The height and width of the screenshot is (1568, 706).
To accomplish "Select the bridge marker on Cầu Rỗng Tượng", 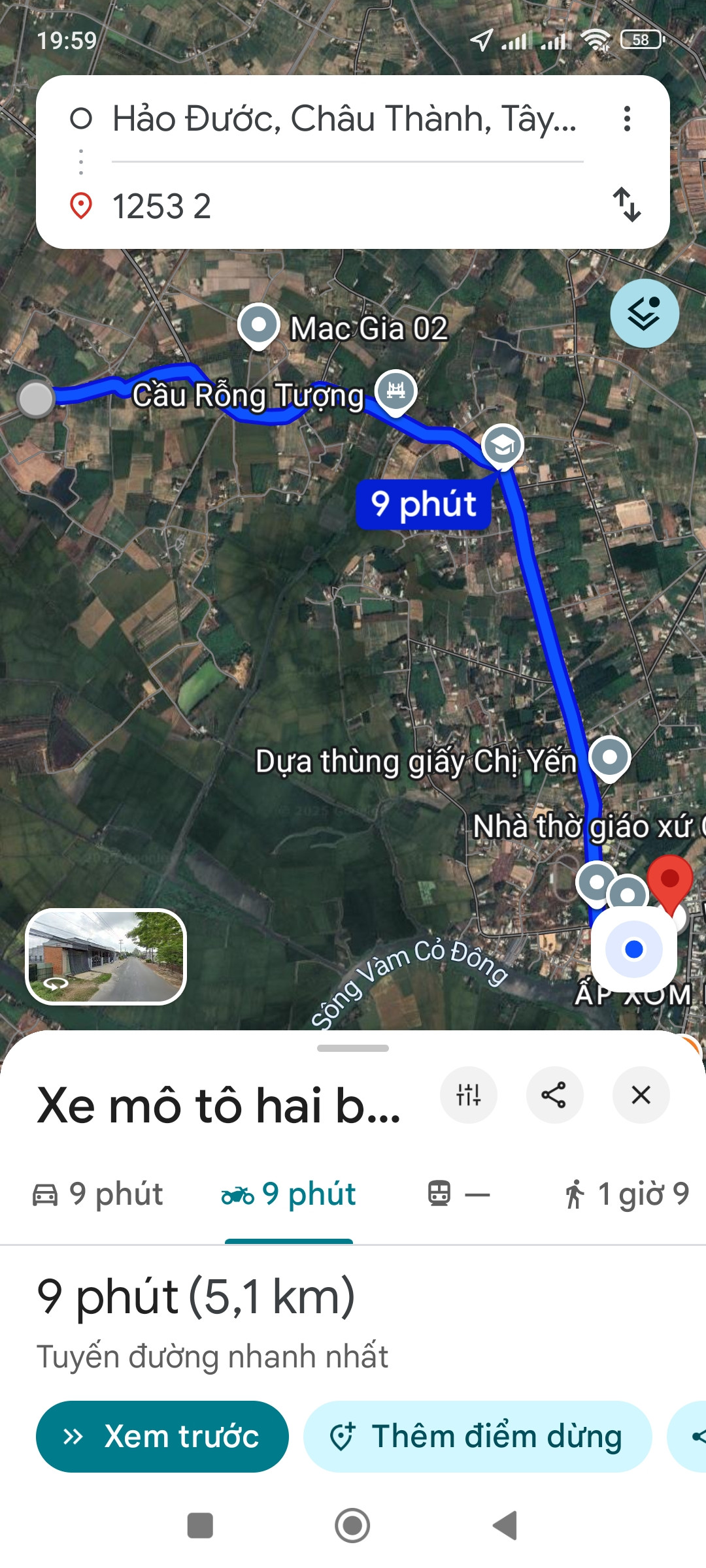I will (395, 389).
